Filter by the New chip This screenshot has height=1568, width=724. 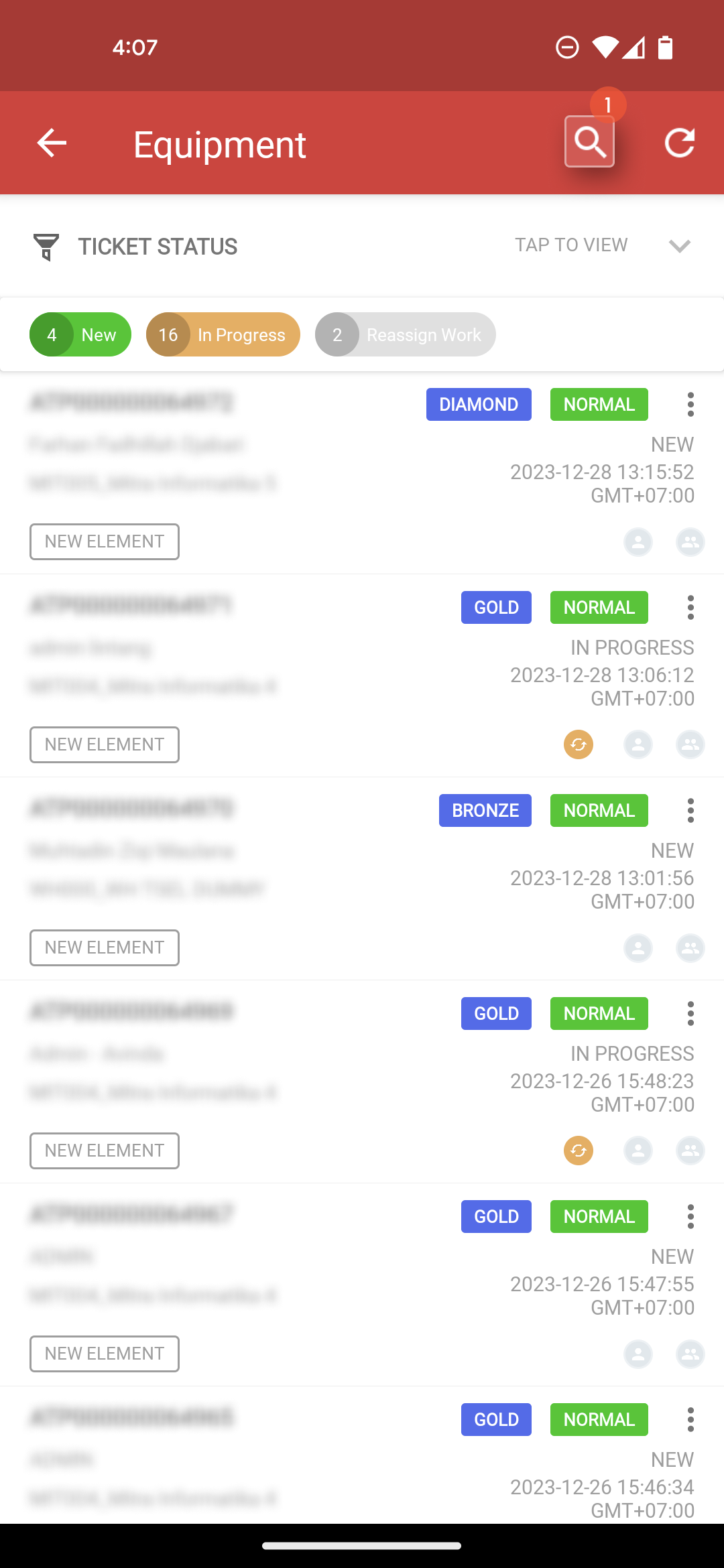(x=80, y=334)
